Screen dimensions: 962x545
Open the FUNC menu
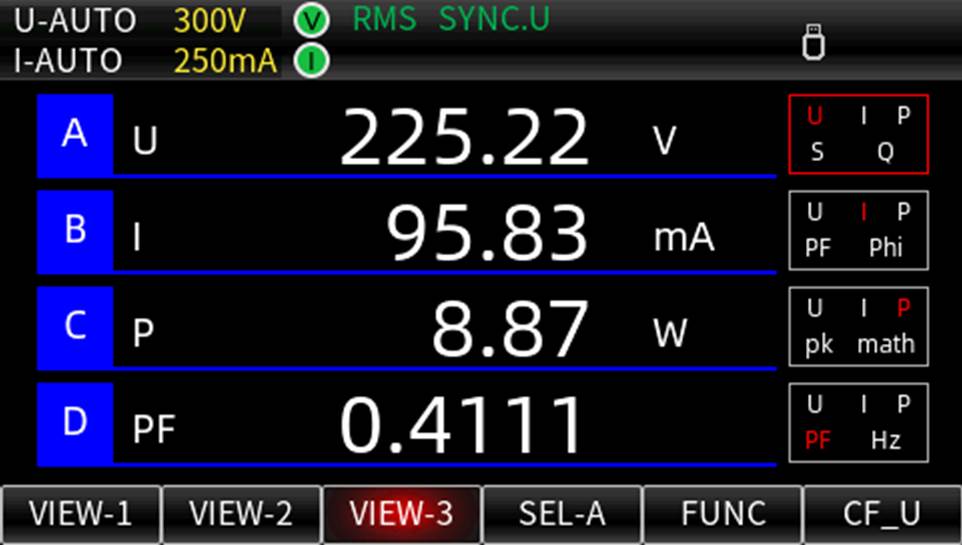pyautogui.click(x=722, y=514)
